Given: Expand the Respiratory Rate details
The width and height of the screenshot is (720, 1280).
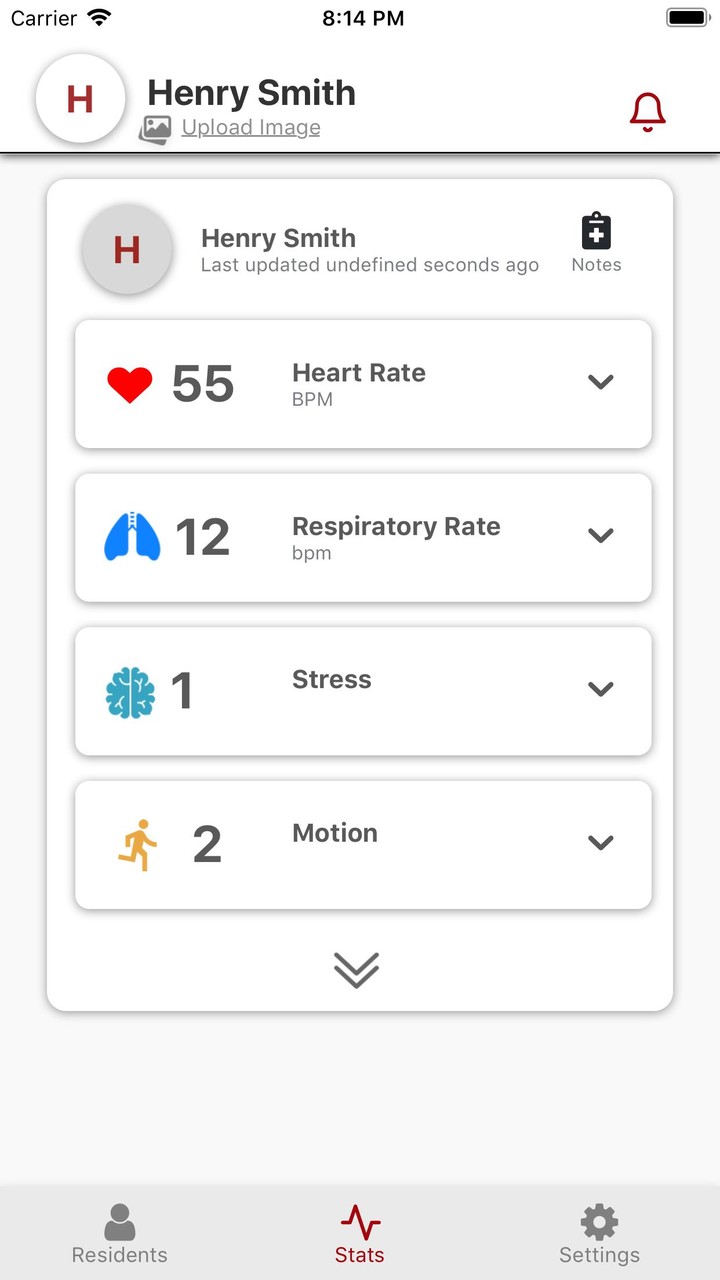Looking at the screenshot, I should pyautogui.click(x=601, y=535).
